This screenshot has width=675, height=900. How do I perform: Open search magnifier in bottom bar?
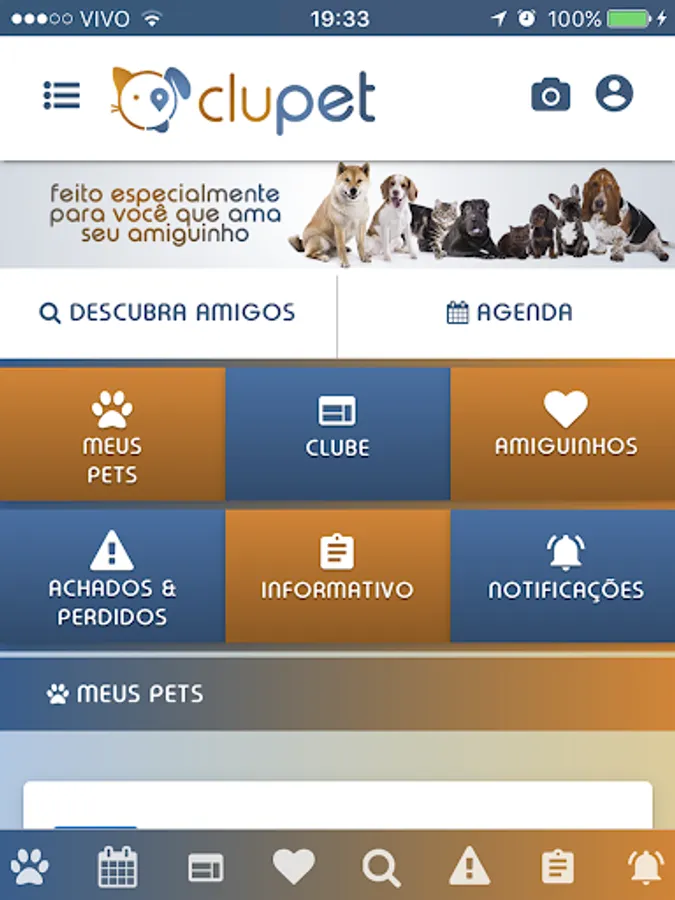tap(381, 868)
